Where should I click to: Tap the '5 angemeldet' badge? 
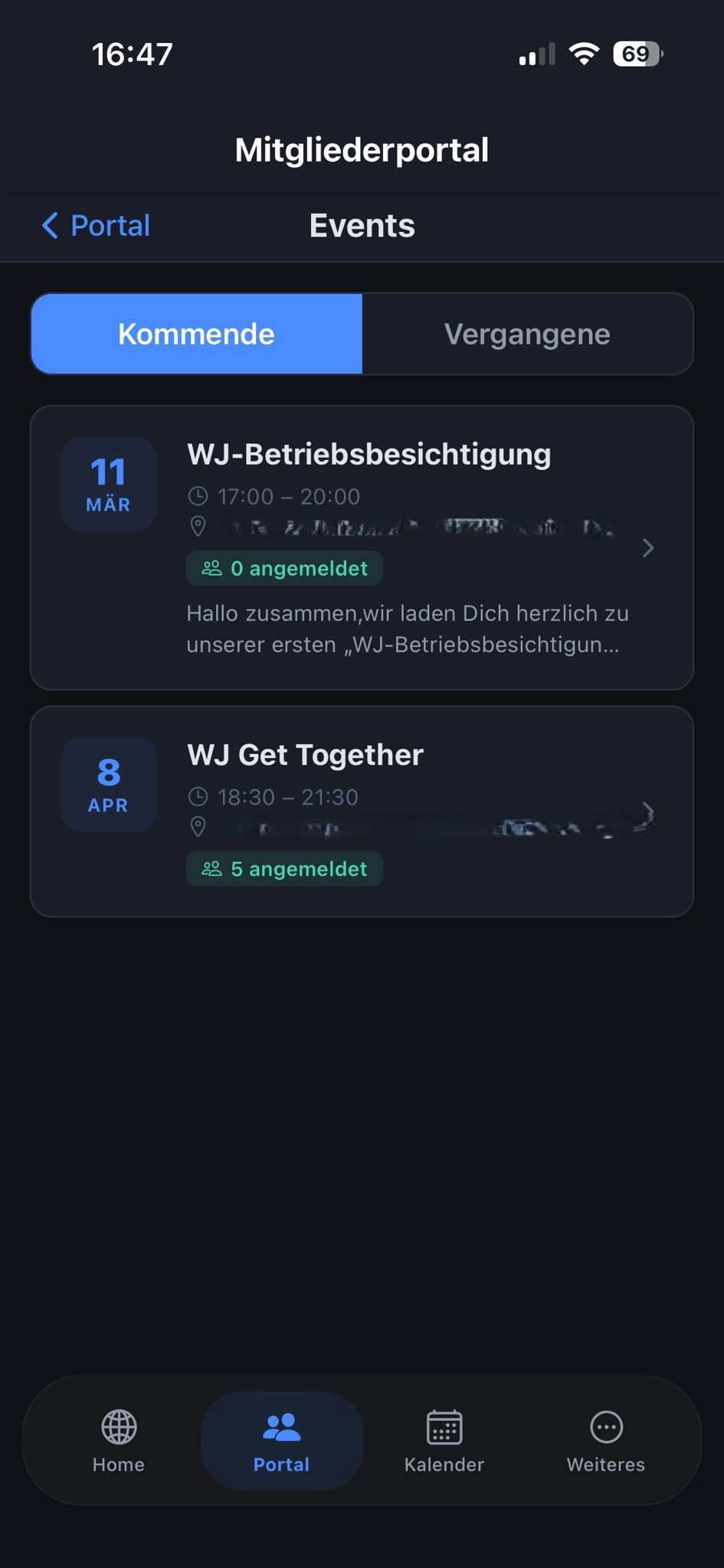coord(283,868)
